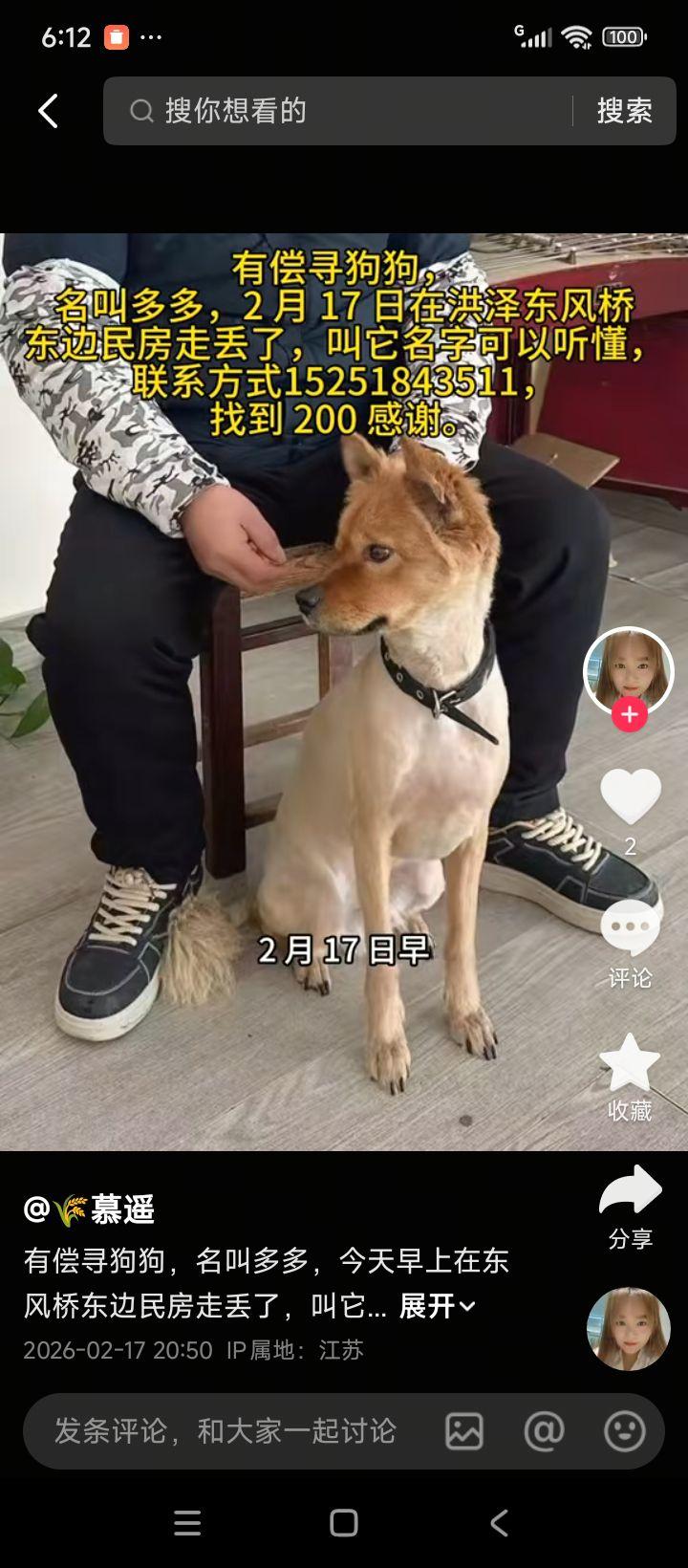Mention someone with the @ icon
The image size is (688, 1568).
click(x=544, y=1431)
